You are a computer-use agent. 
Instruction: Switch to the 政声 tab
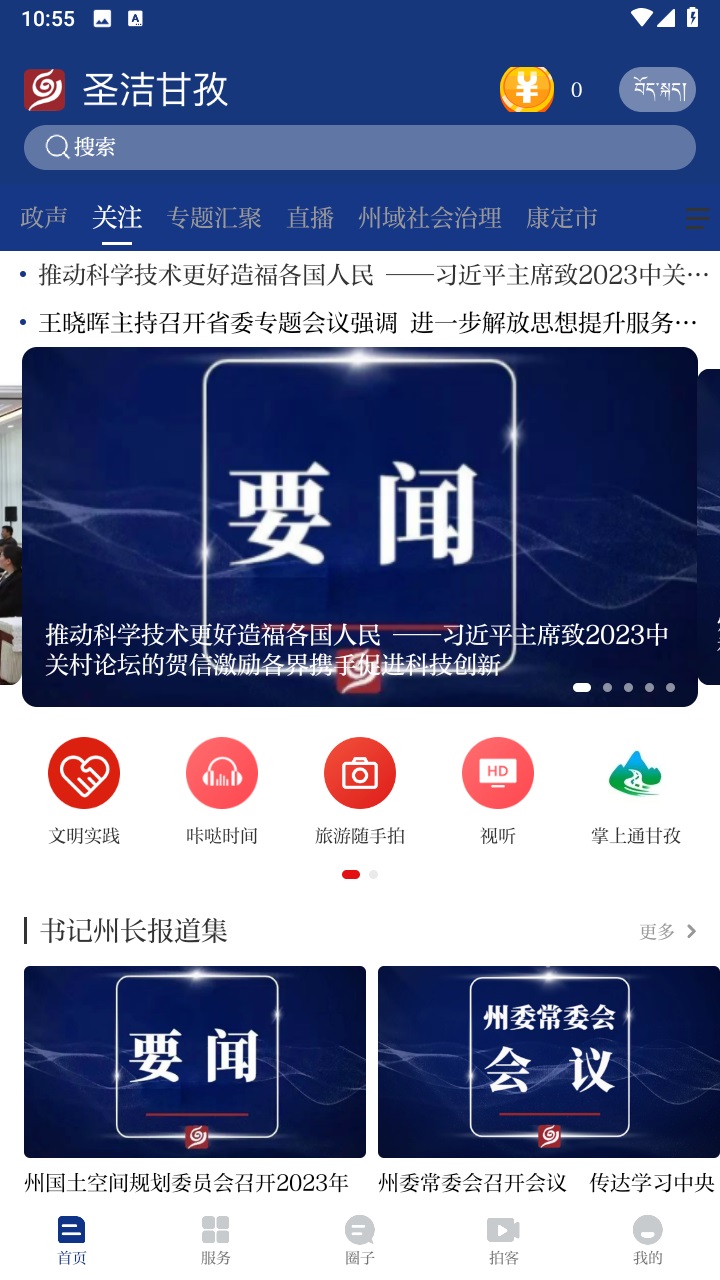coord(43,218)
